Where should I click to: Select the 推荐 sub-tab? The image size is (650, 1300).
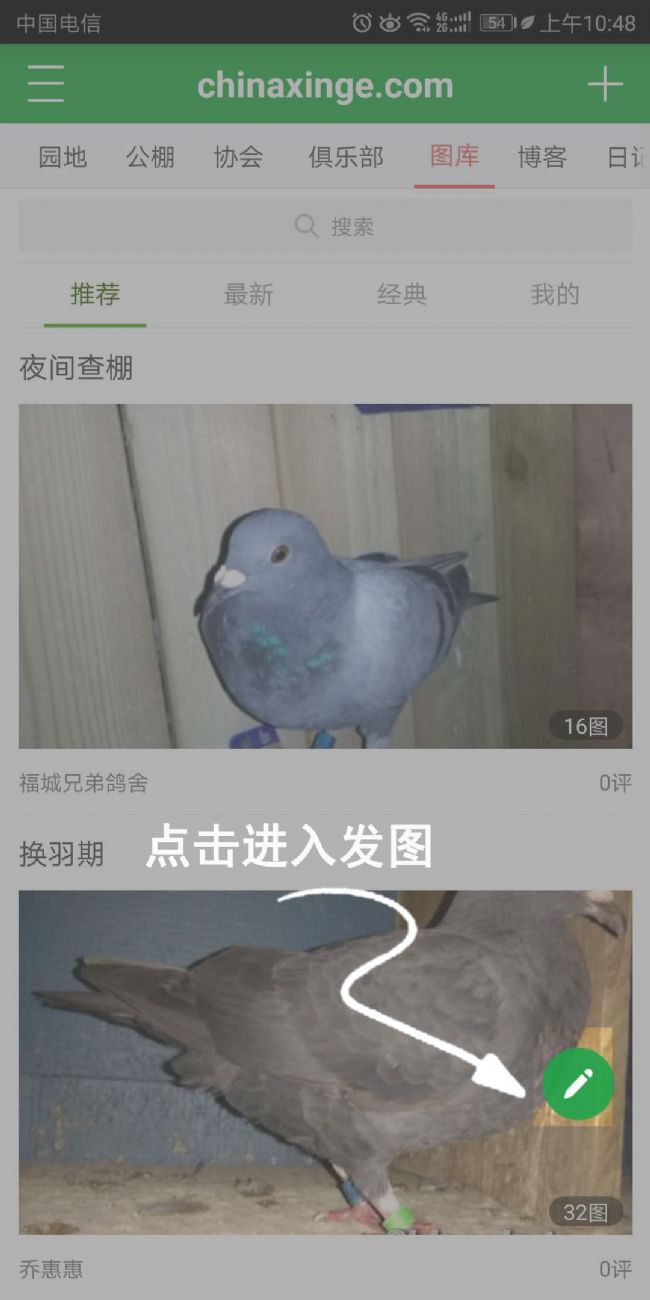point(95,294)
